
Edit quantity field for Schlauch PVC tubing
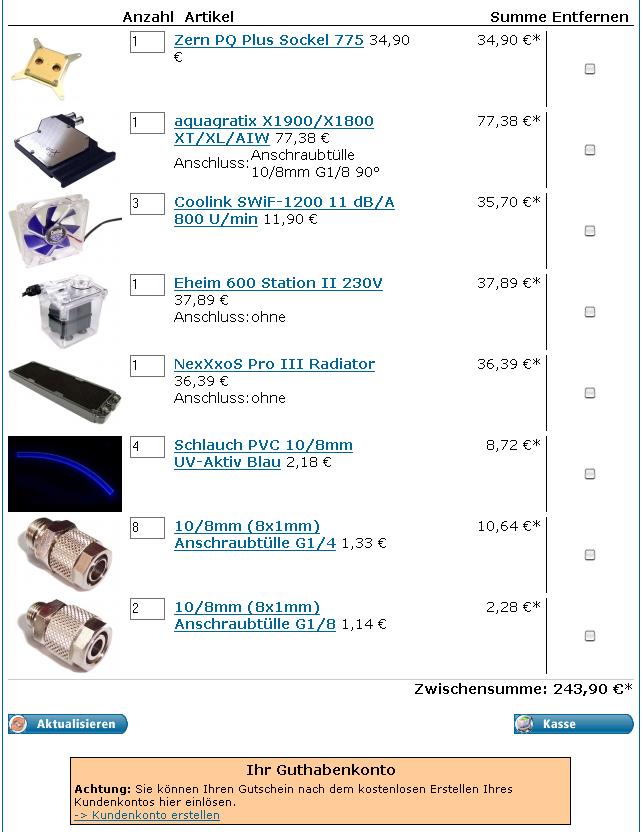147,446
